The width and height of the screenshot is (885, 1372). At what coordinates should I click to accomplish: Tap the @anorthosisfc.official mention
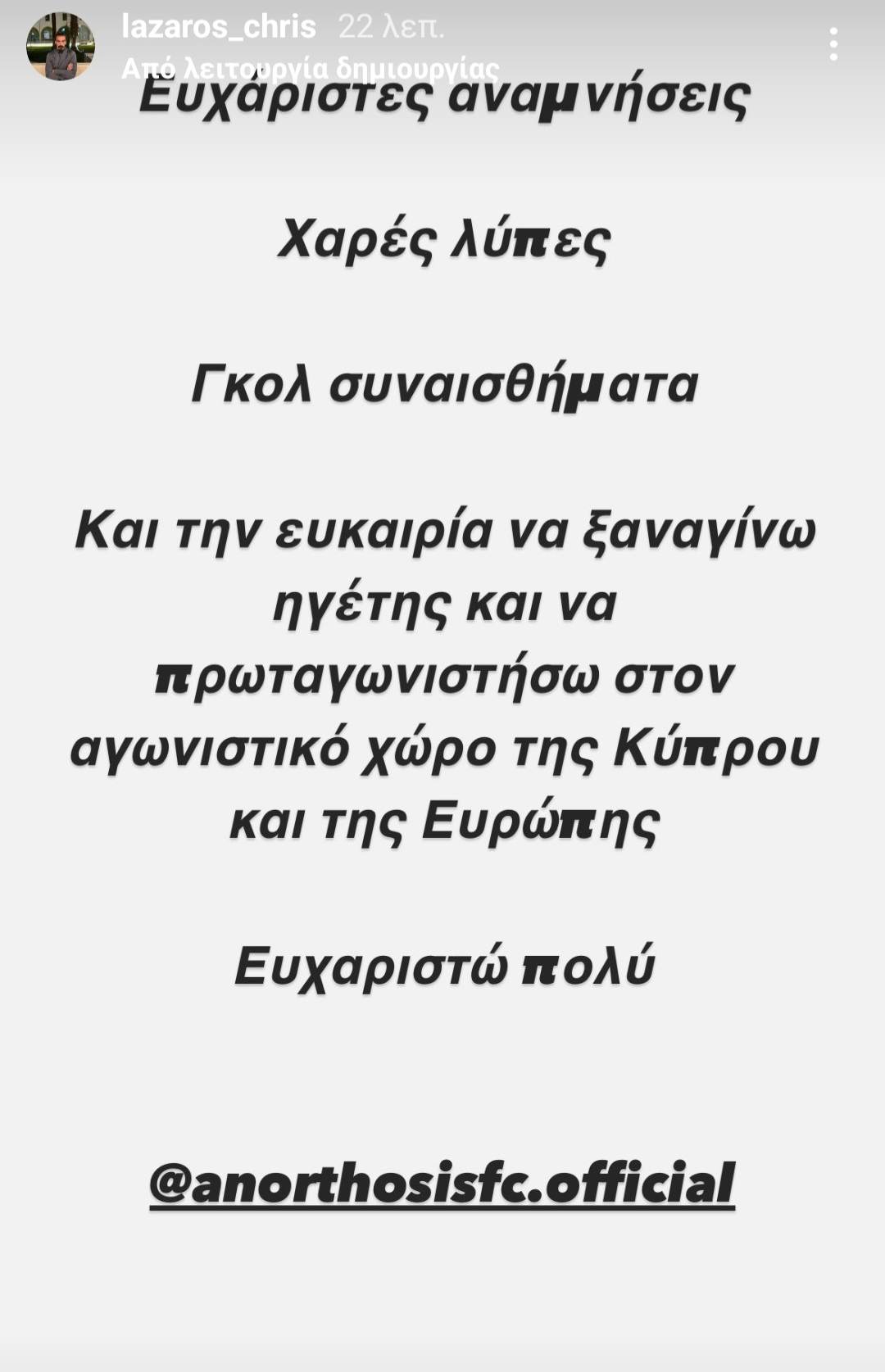click(x=442, y=1184)
